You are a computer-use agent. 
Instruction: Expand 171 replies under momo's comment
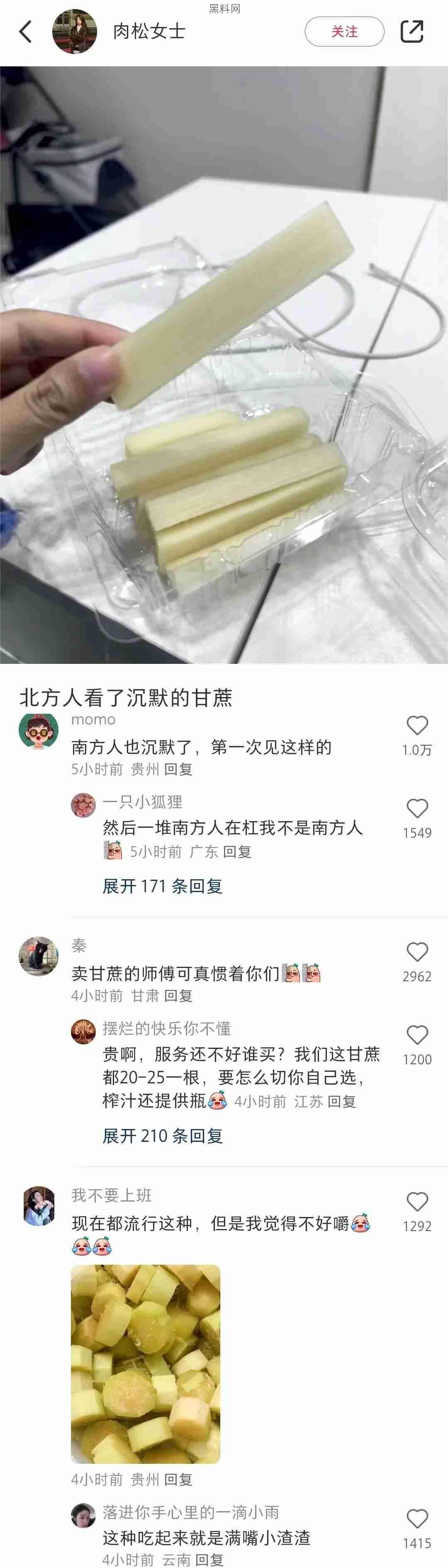click(x=162, y=885)
